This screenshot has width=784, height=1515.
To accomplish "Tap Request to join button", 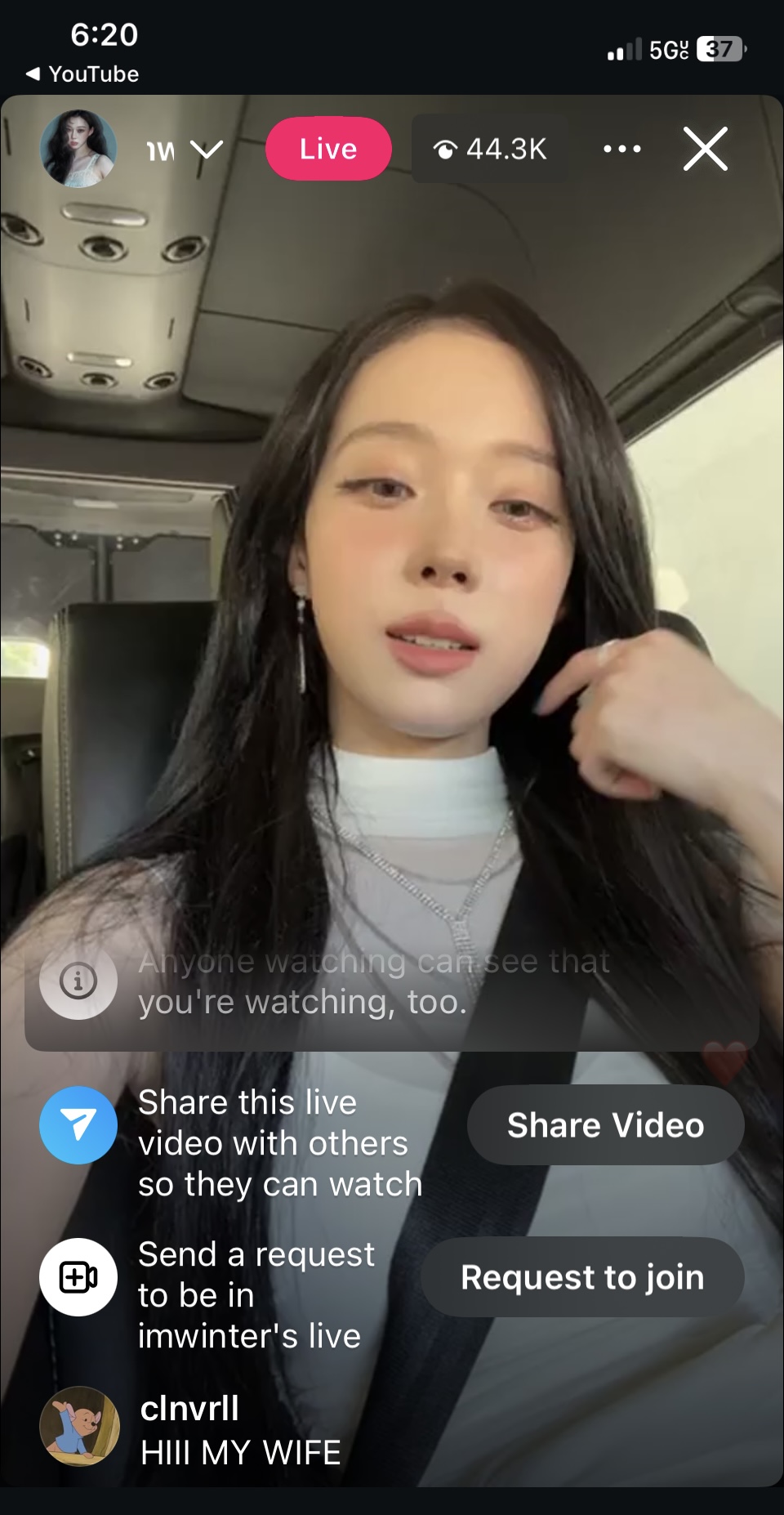I will click(x=582, y=1277).
